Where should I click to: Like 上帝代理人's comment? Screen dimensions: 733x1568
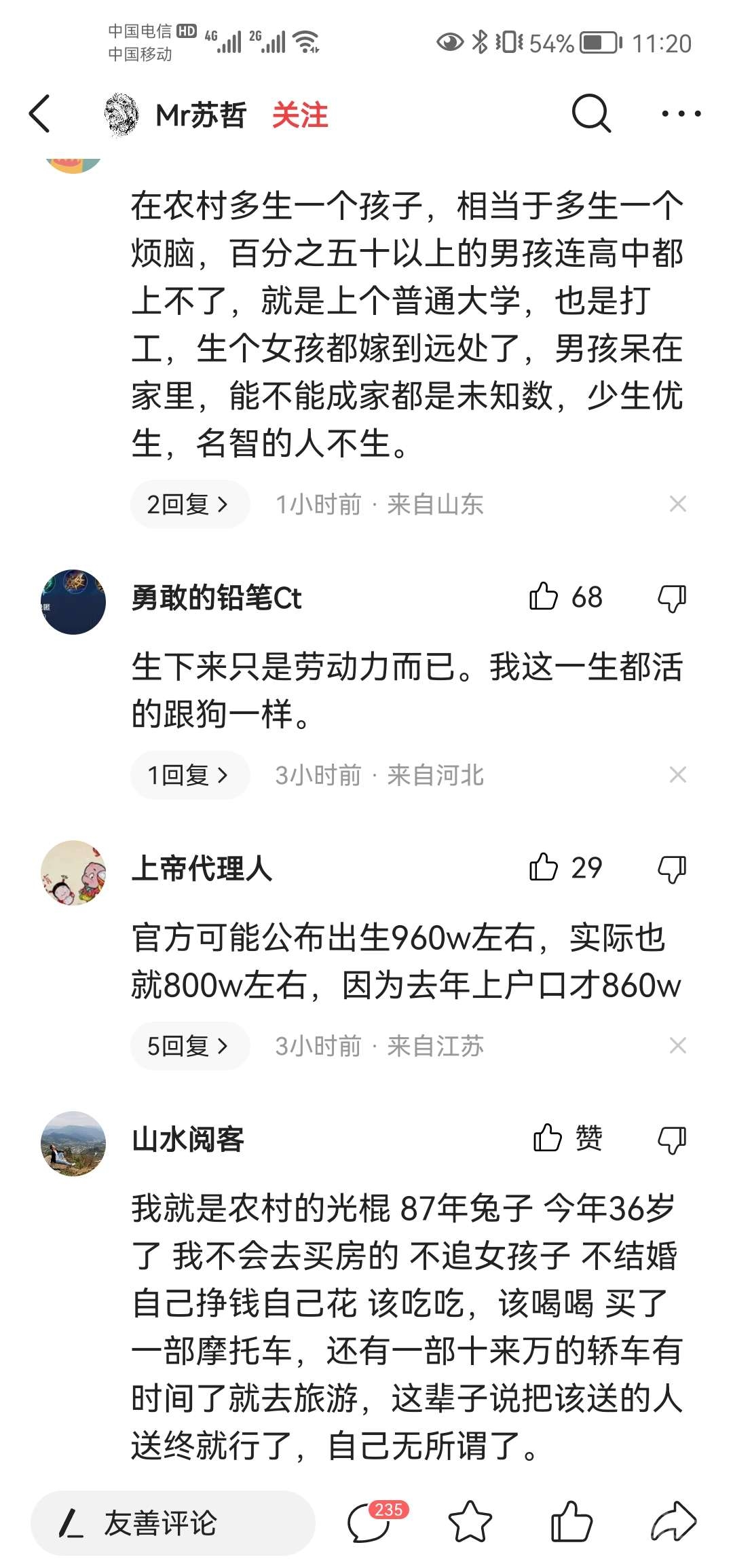point(544,868)
